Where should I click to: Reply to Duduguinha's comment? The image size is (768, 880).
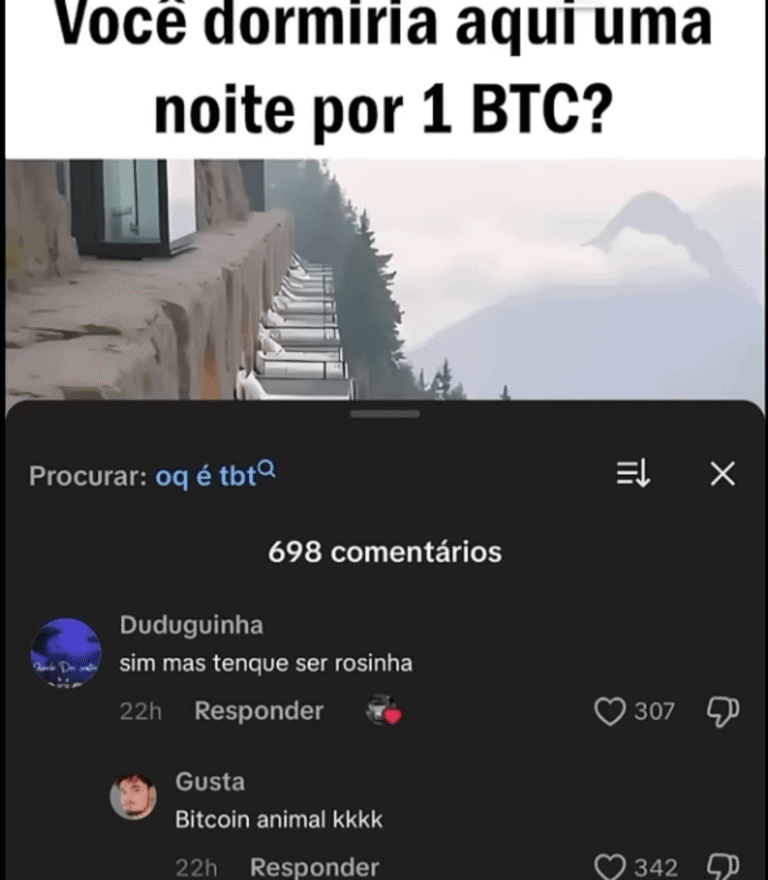click(258, 711)
